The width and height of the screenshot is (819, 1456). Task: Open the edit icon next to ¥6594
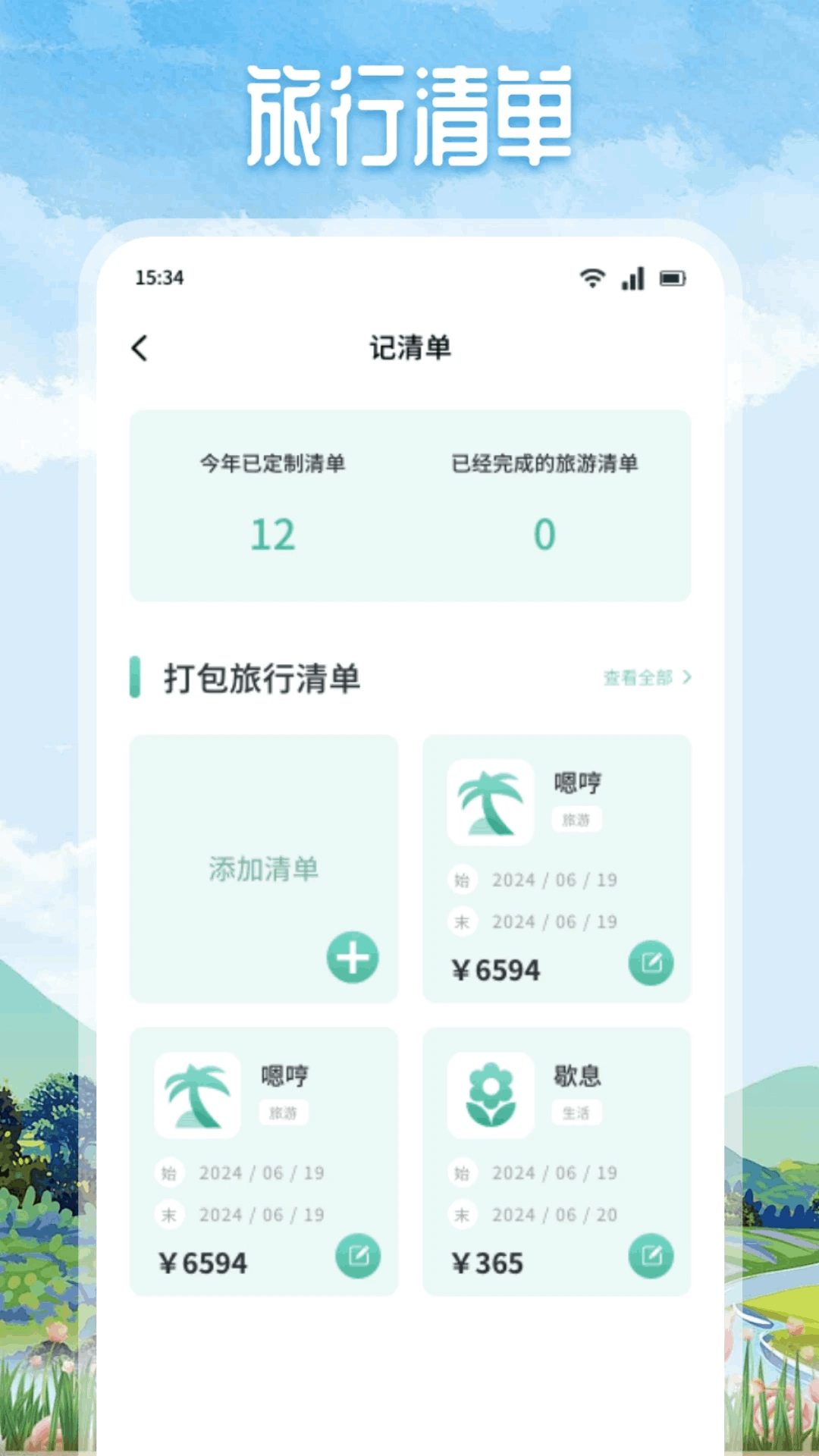click(651, 962)
